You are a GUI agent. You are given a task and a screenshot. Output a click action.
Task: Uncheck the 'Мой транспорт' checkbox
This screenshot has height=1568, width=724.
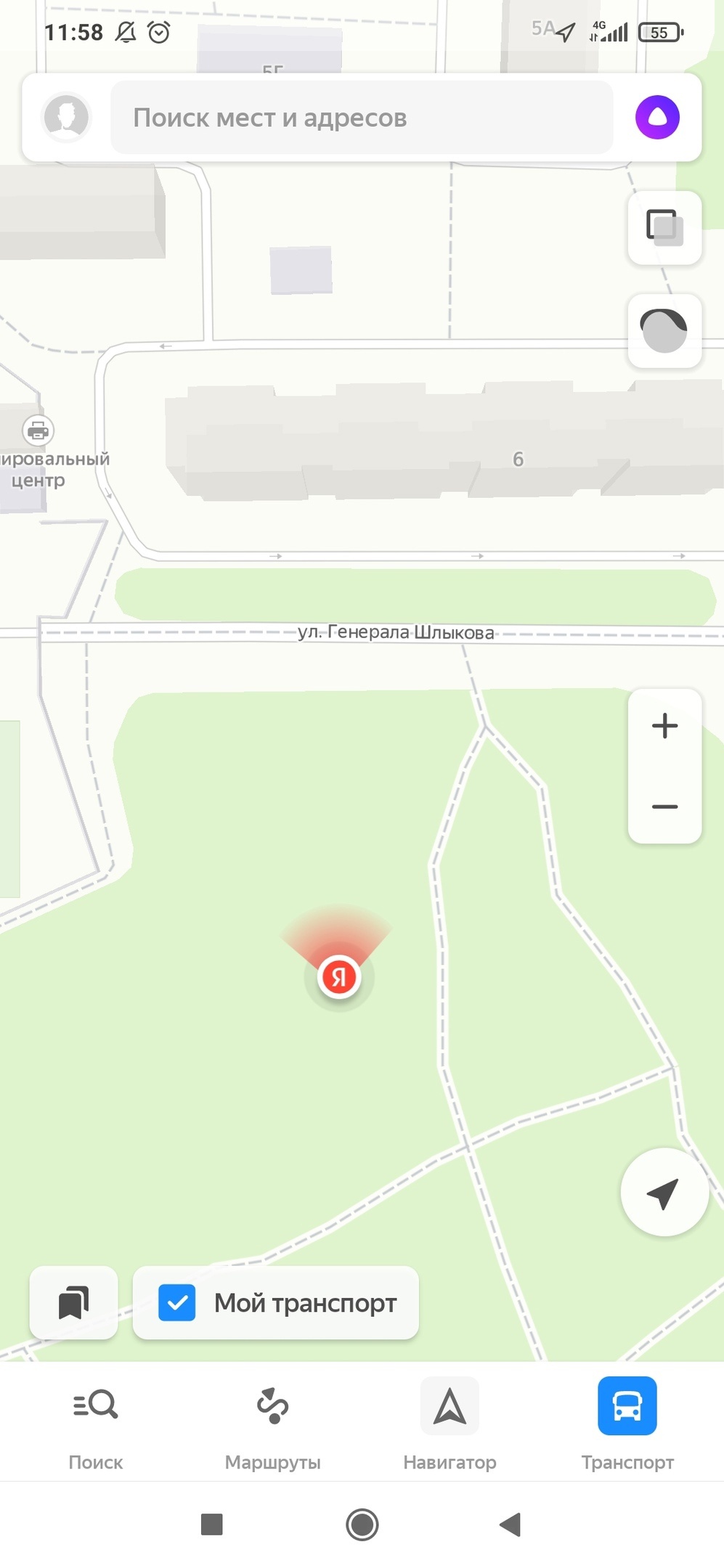pos(177,1302)
